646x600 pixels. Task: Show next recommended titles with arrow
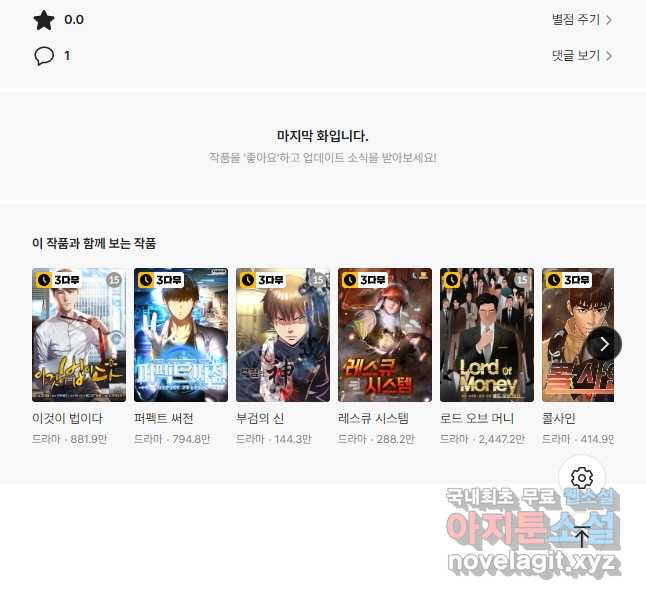coord(603,343)
